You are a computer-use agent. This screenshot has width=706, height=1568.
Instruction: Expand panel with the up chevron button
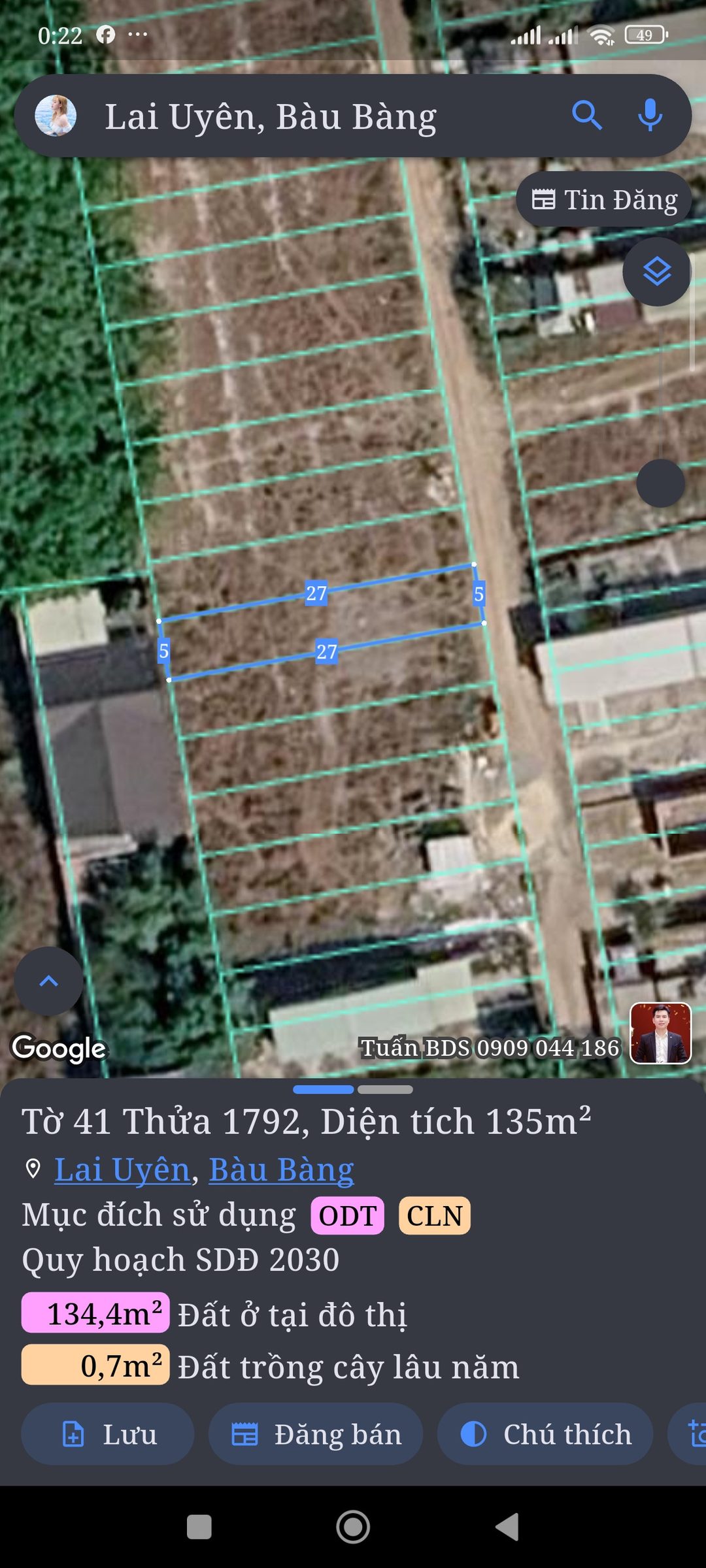48,981
